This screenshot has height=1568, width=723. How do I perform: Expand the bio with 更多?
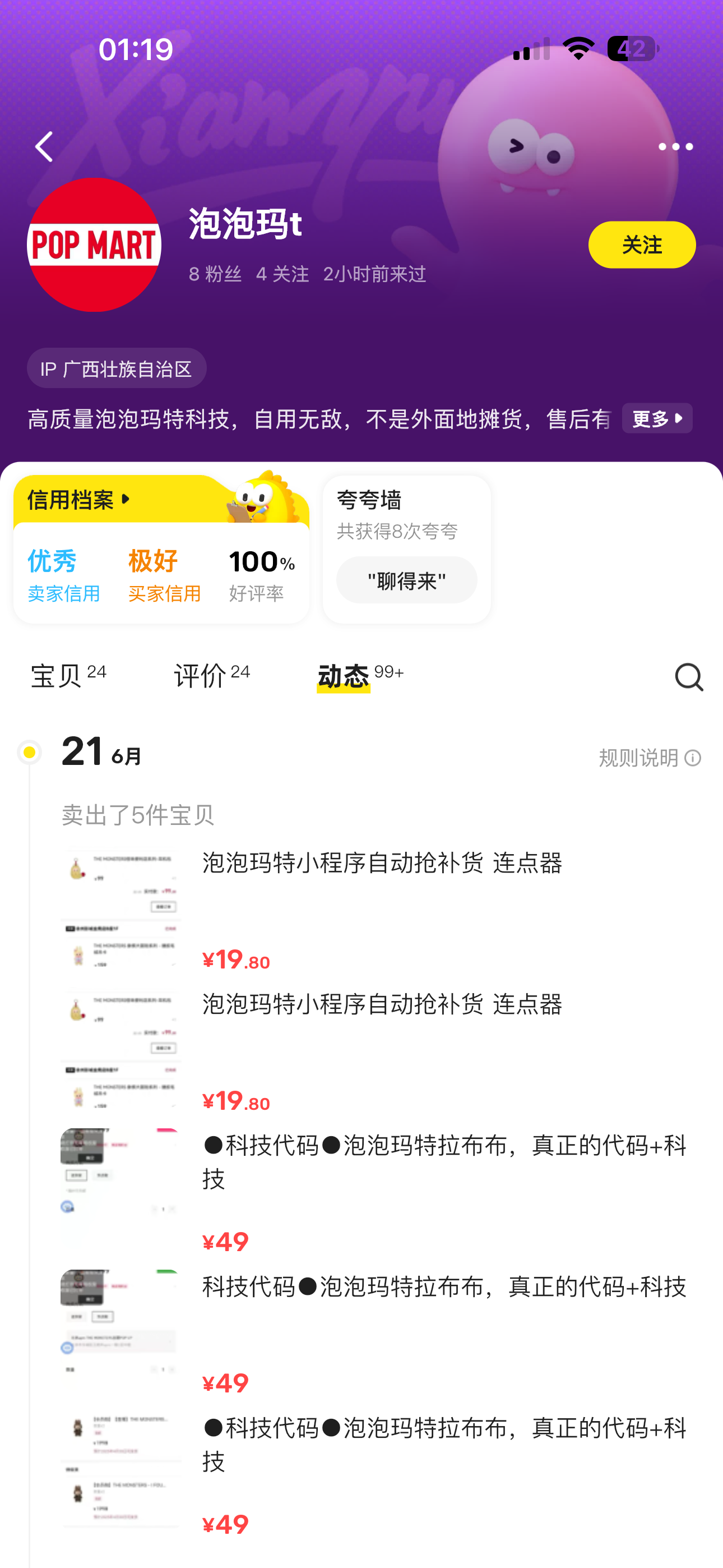[x=657, y=419]
